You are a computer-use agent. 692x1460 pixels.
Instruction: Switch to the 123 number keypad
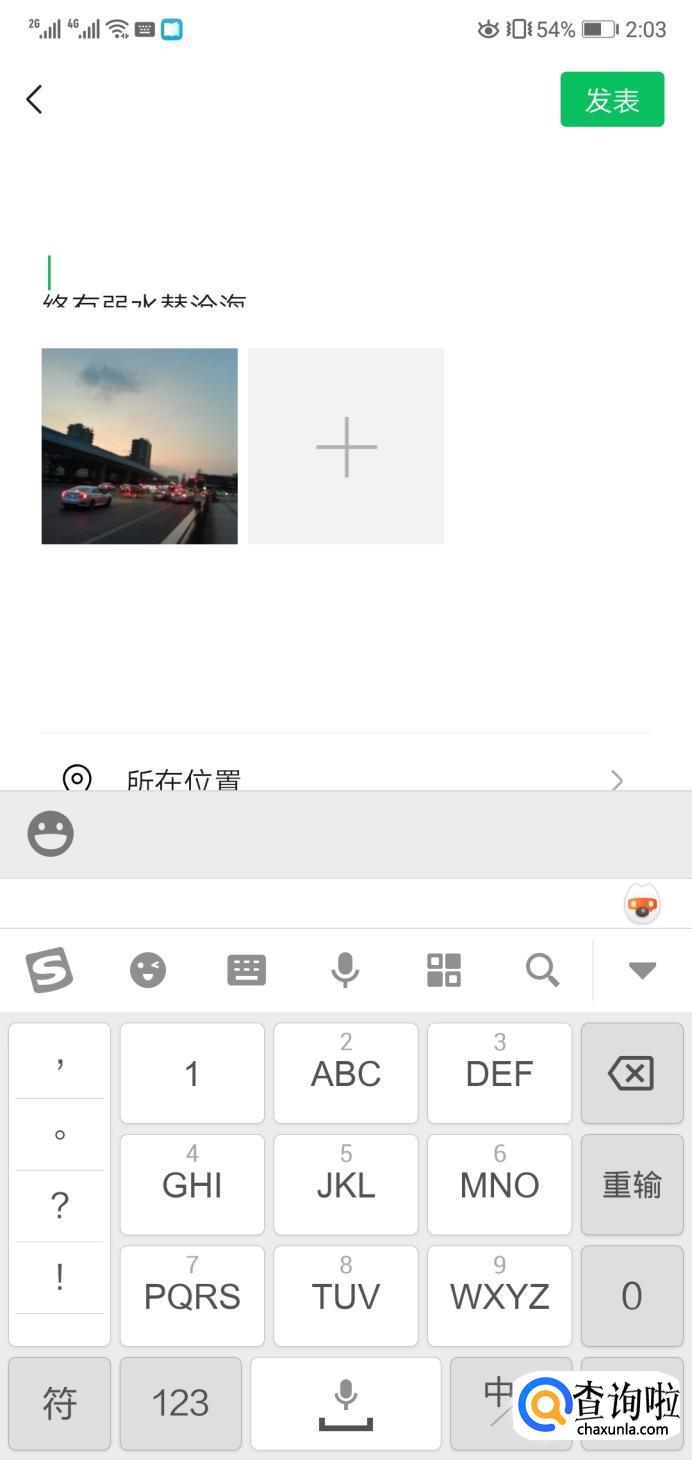(180, 1403)
